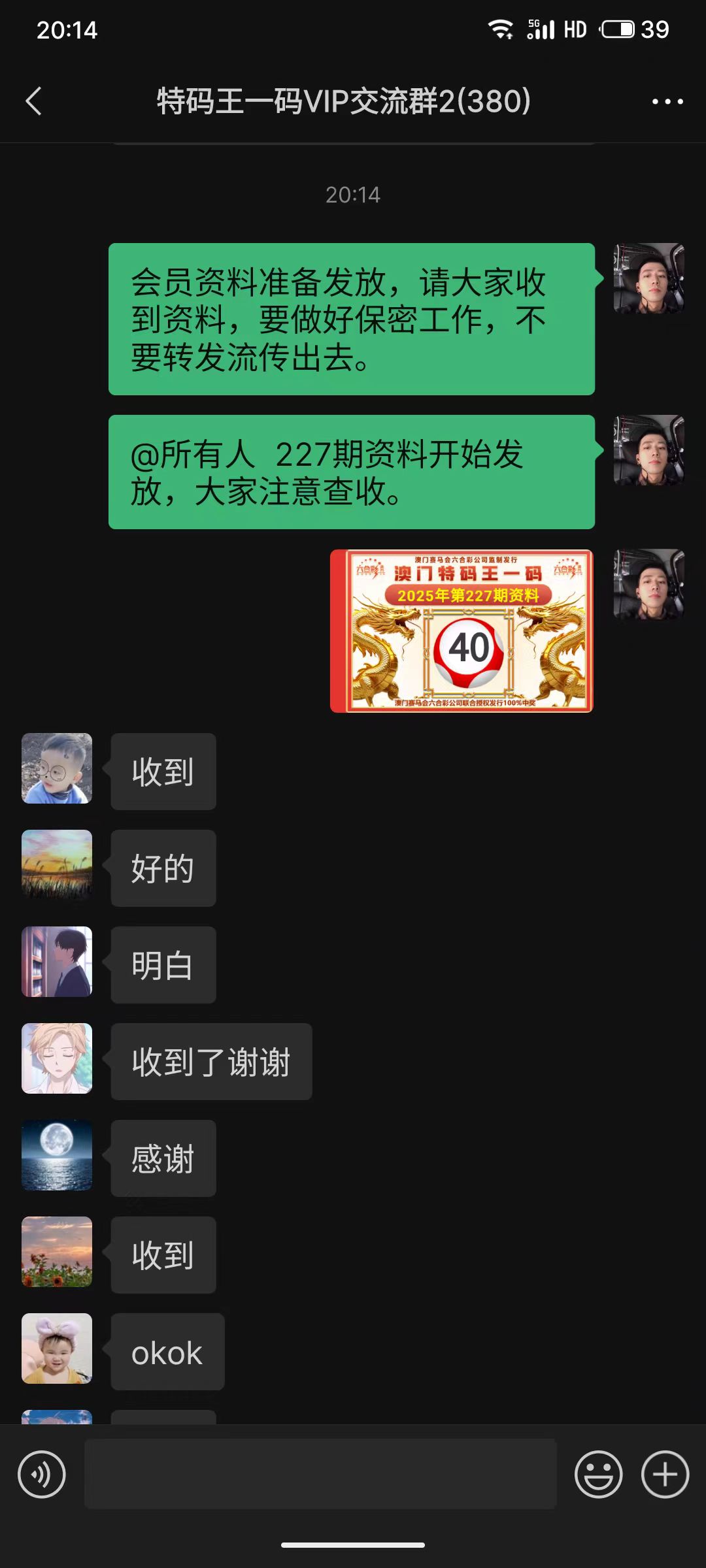Open the group chat info menu
This screenshot has height=1568, width=706.
coord(667,101)
